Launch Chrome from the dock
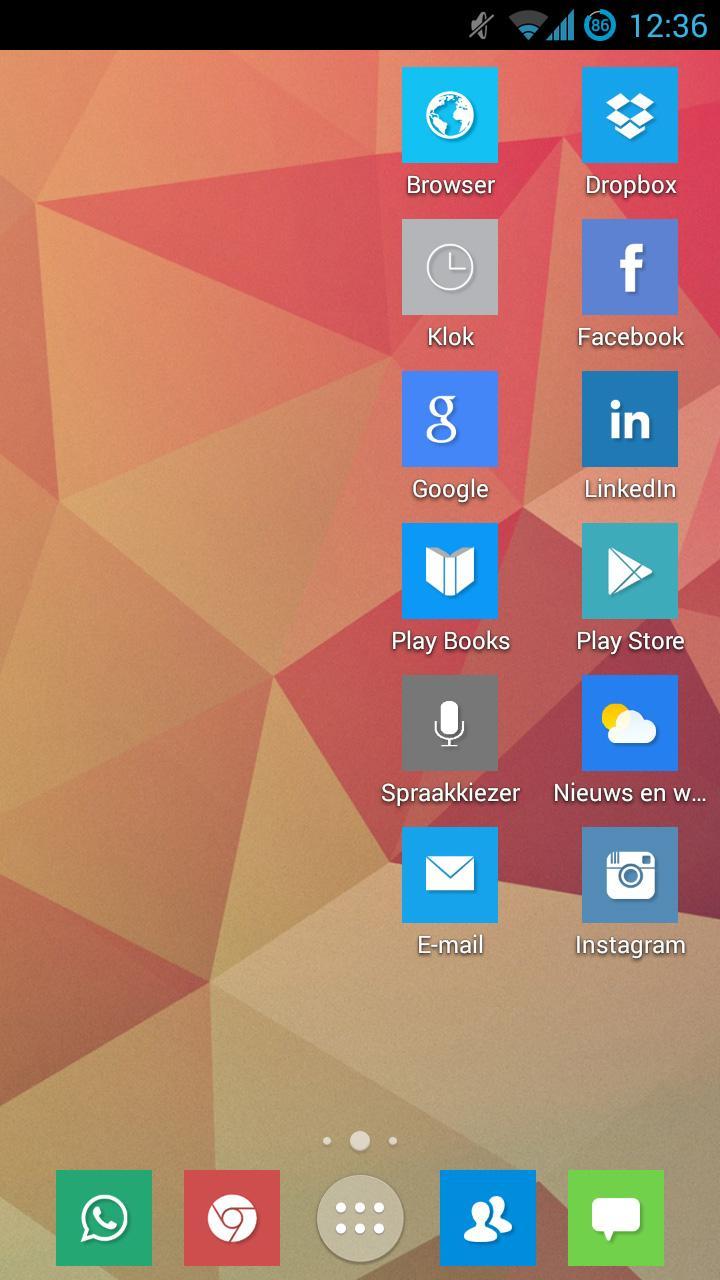Screen dimensions: 720x1280 pyautogui.click(x=232, y=1218)
